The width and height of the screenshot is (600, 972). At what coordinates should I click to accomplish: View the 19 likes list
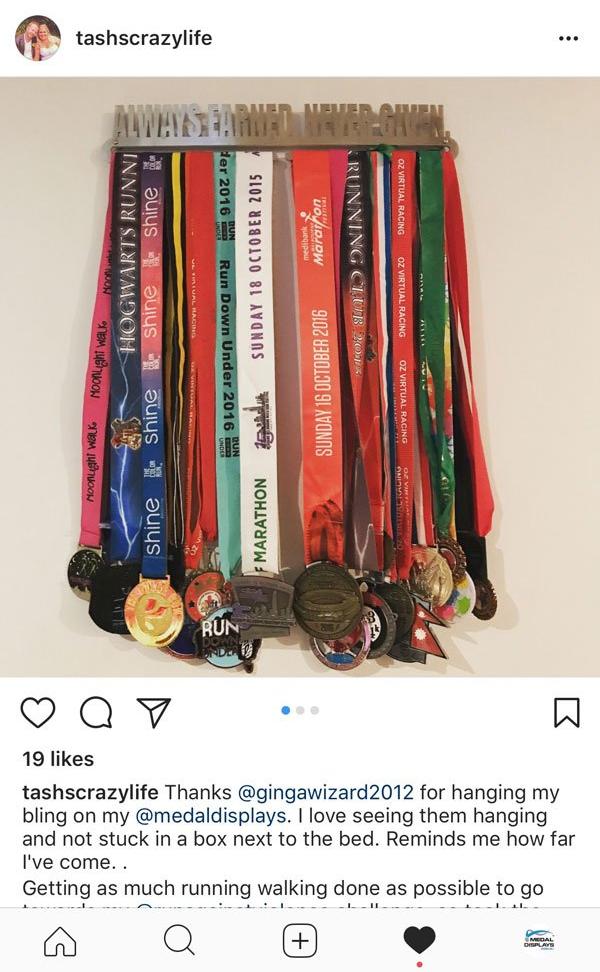58,759
